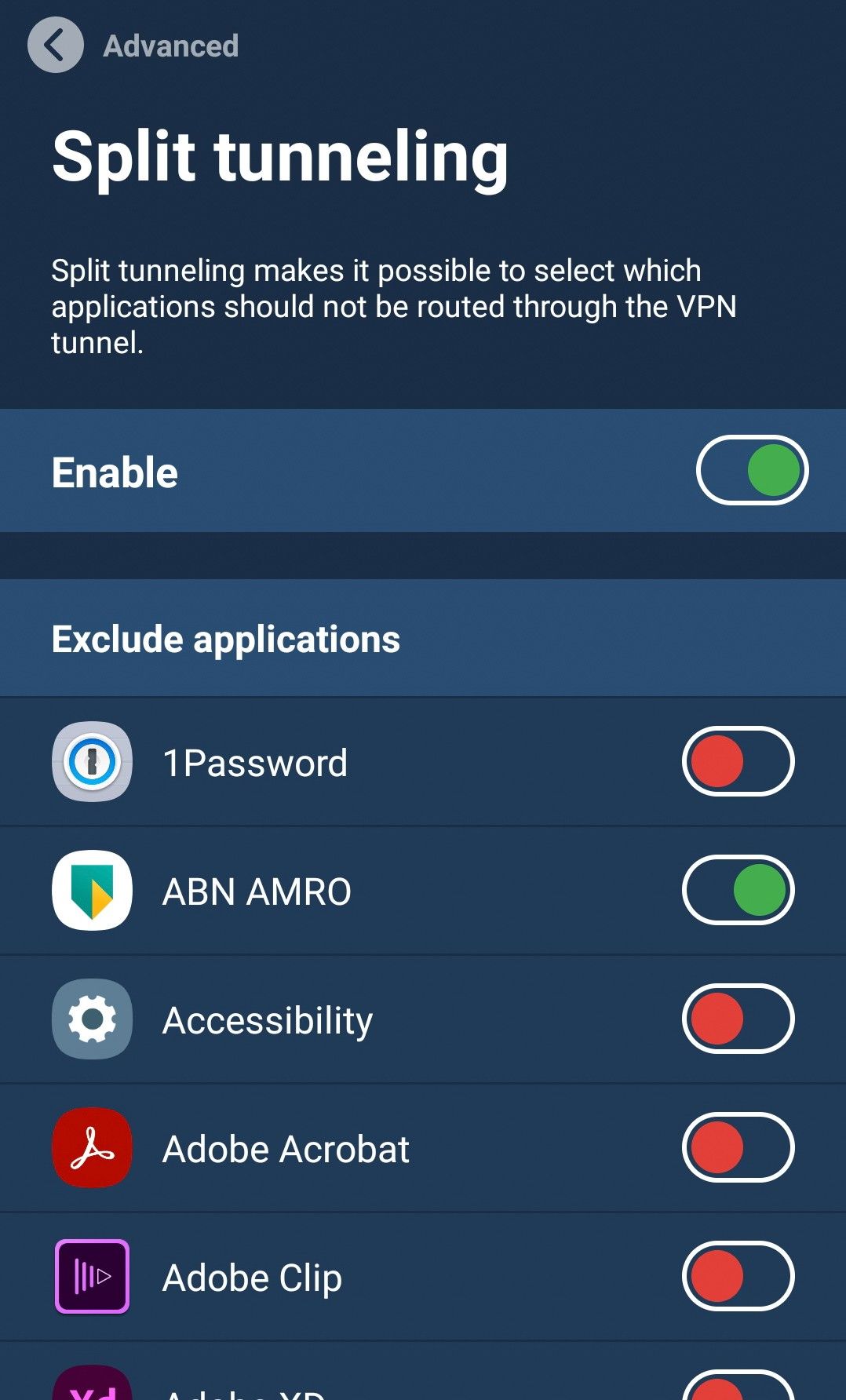Click the 1Password app icon
Screen dimensions: 846x1400
point(91,762)
